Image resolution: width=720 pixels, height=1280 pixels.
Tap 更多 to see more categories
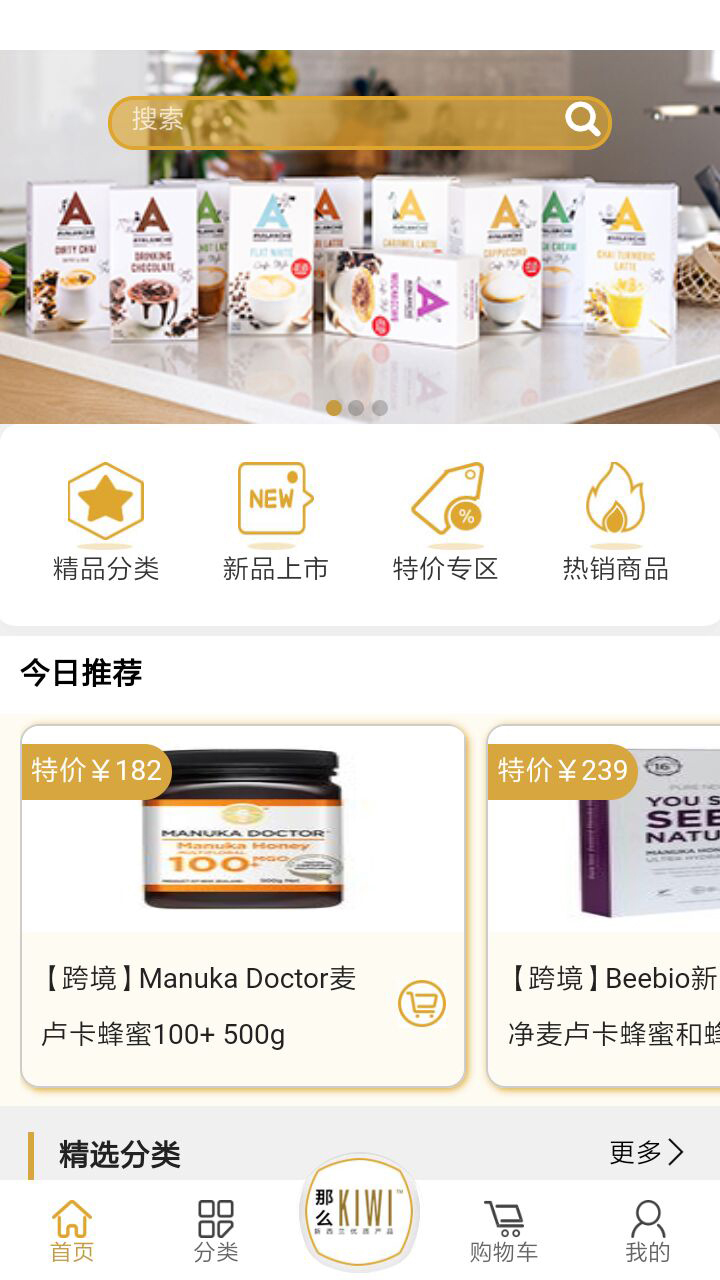(x=646, y=1152)
